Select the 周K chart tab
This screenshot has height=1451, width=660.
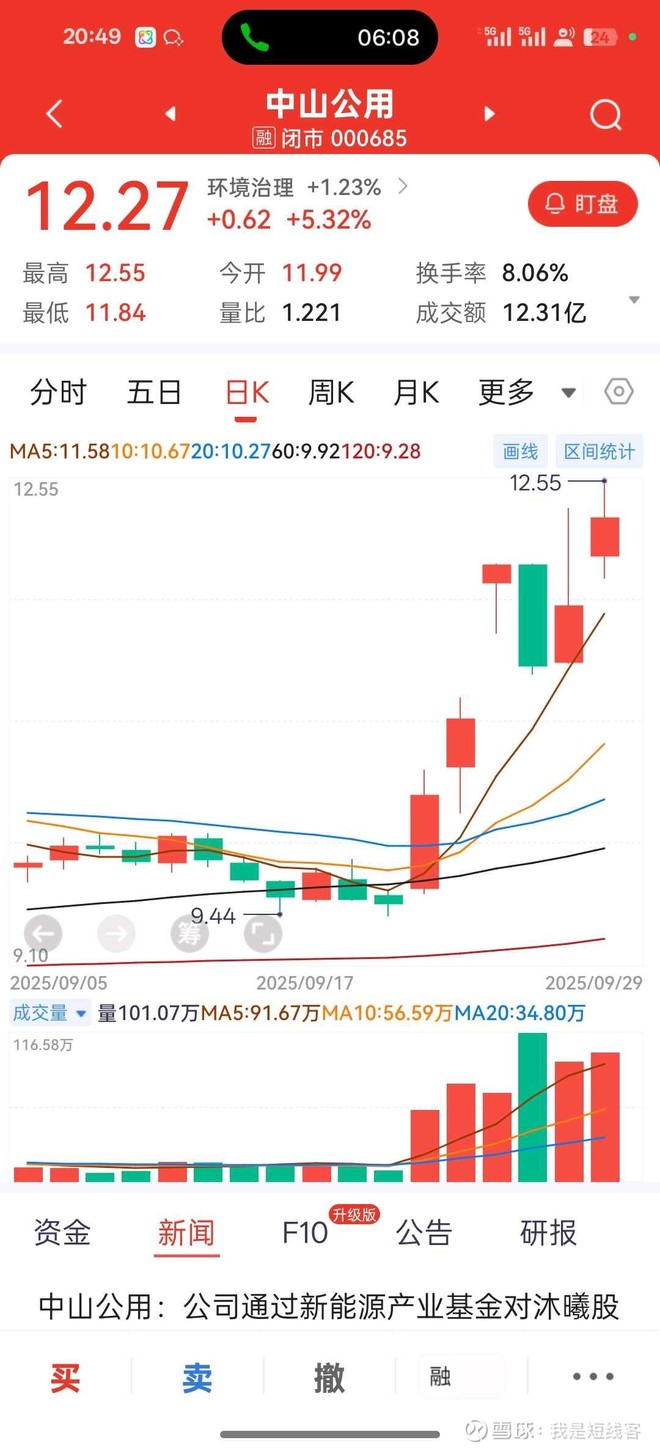(x=330, y=392)
